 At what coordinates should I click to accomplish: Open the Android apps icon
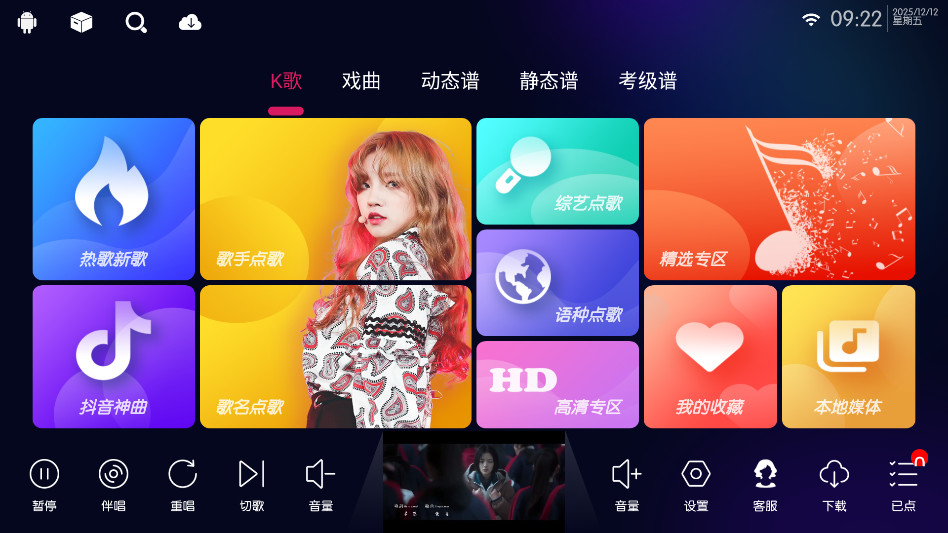tap(27, 22)
